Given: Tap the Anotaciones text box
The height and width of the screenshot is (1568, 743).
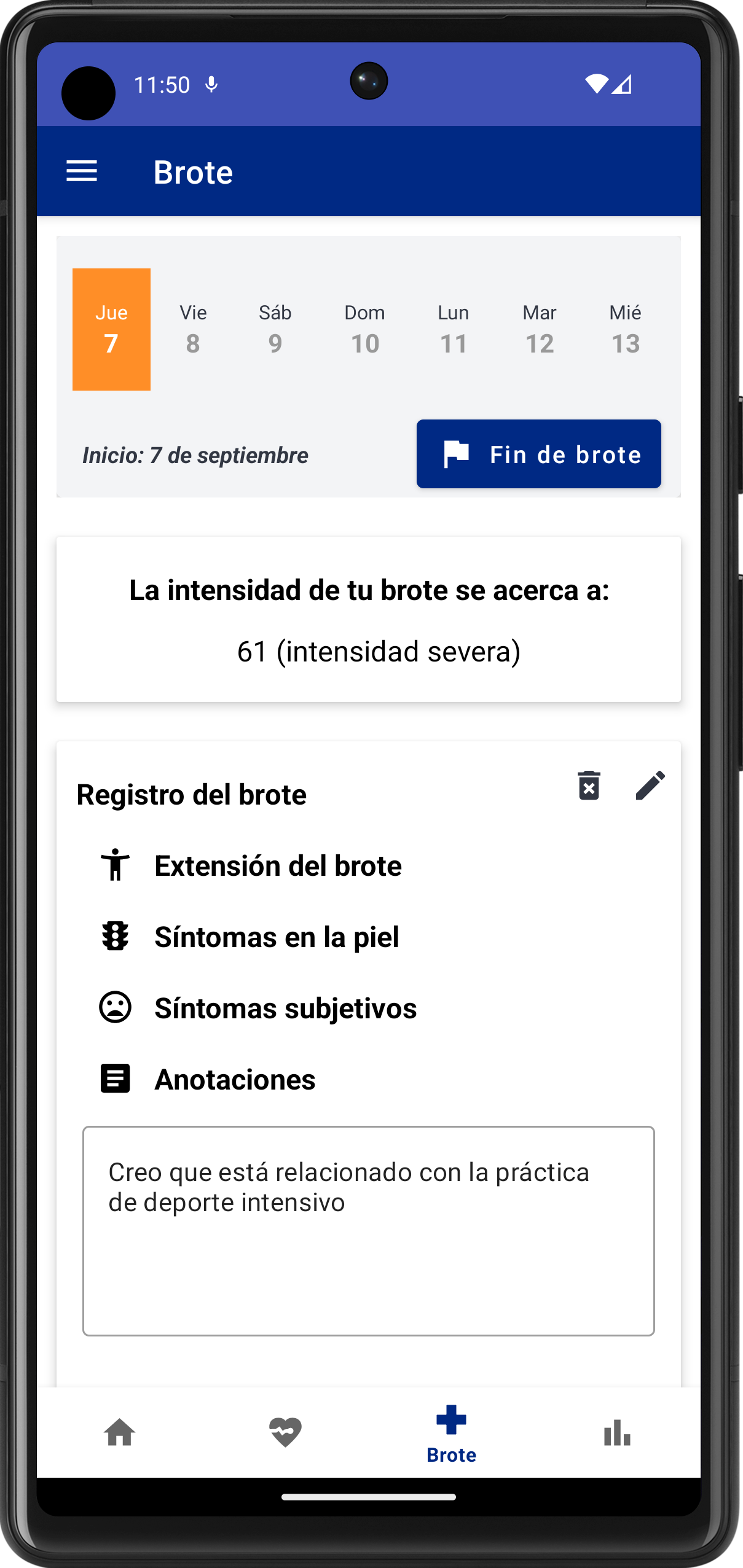Looking at the screenshot, I should pos(368,1230).
